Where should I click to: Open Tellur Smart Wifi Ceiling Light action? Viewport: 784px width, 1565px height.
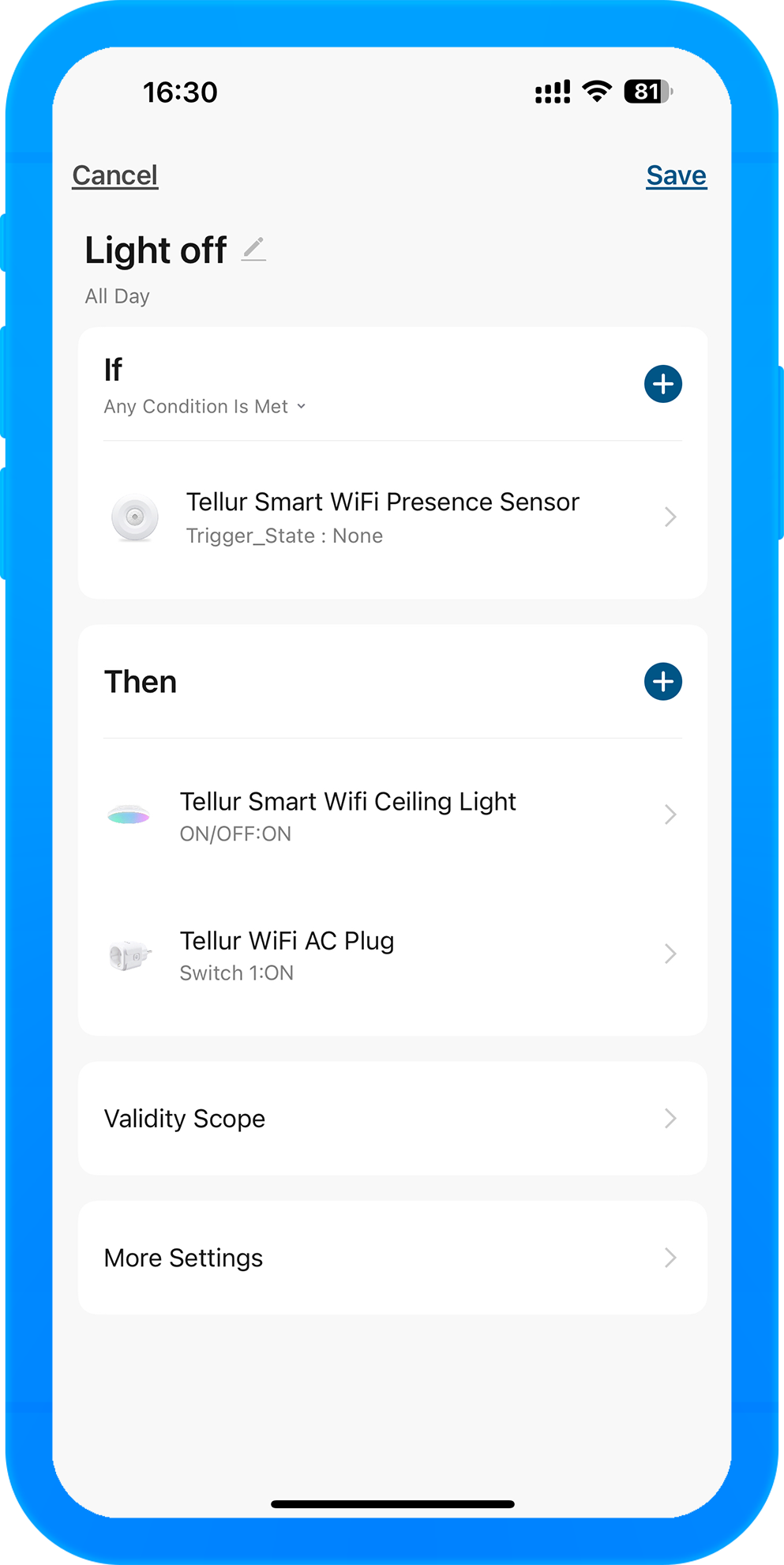[x=392, y=815]
